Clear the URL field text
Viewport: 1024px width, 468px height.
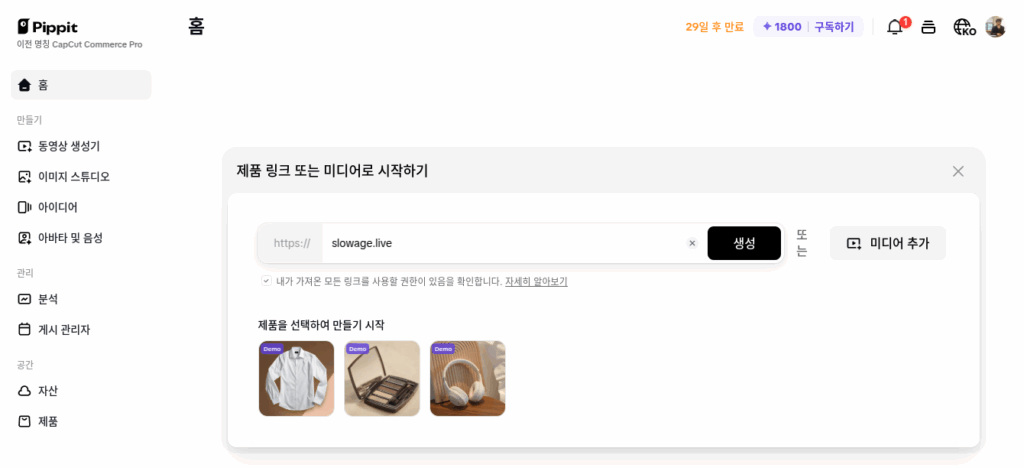pos(692,243)
